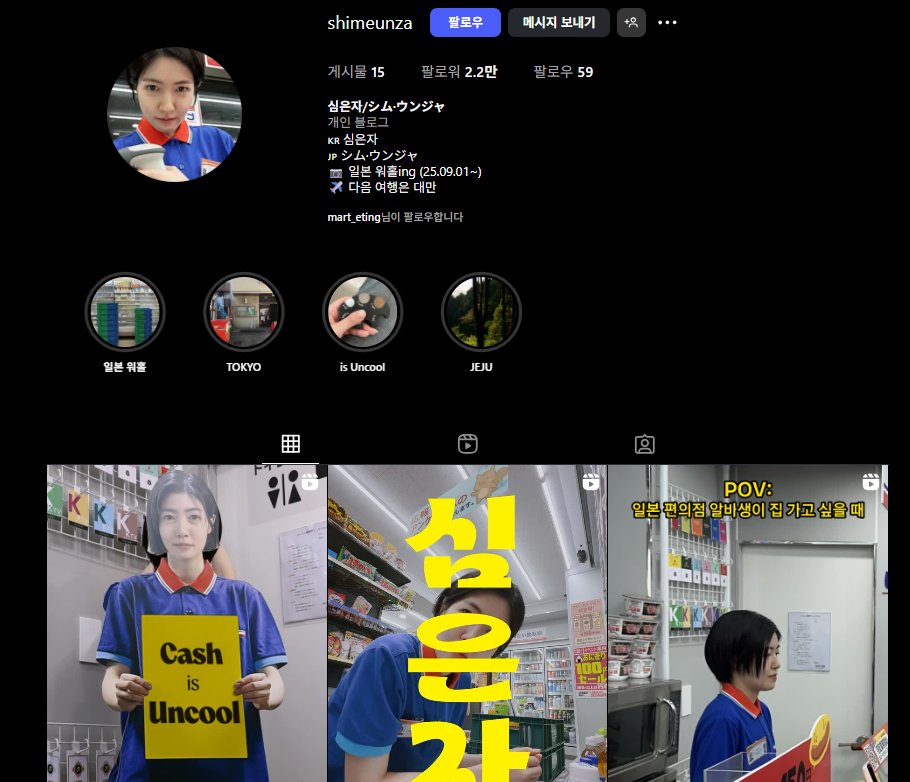This screenshot has width=910, height=782.
Task: Open the three-dot options menu
Action: click(x=667, y=22)
